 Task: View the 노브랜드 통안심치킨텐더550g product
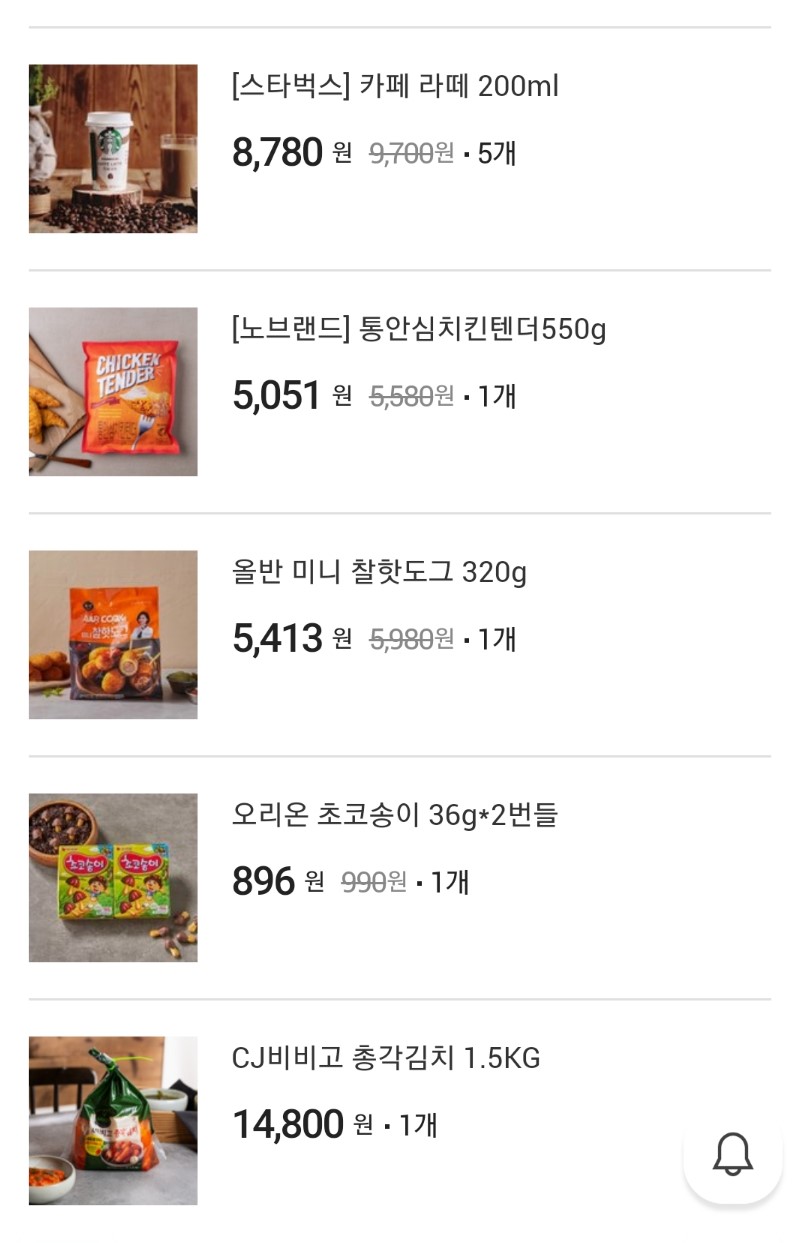[x=418, y=330]
